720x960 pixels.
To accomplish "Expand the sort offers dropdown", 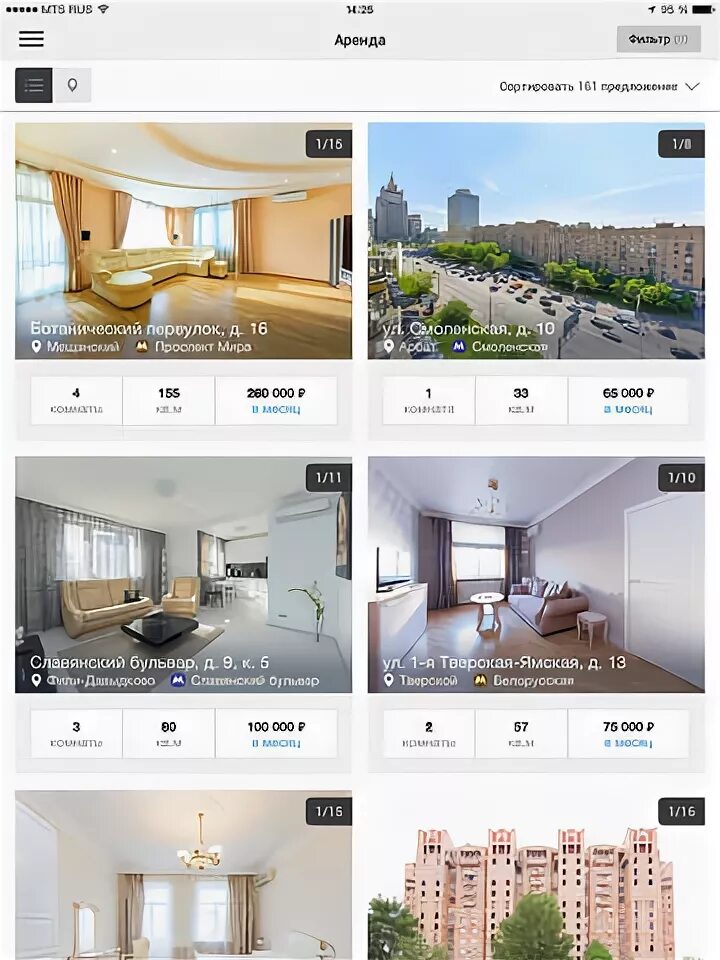I will pos(600,87).
